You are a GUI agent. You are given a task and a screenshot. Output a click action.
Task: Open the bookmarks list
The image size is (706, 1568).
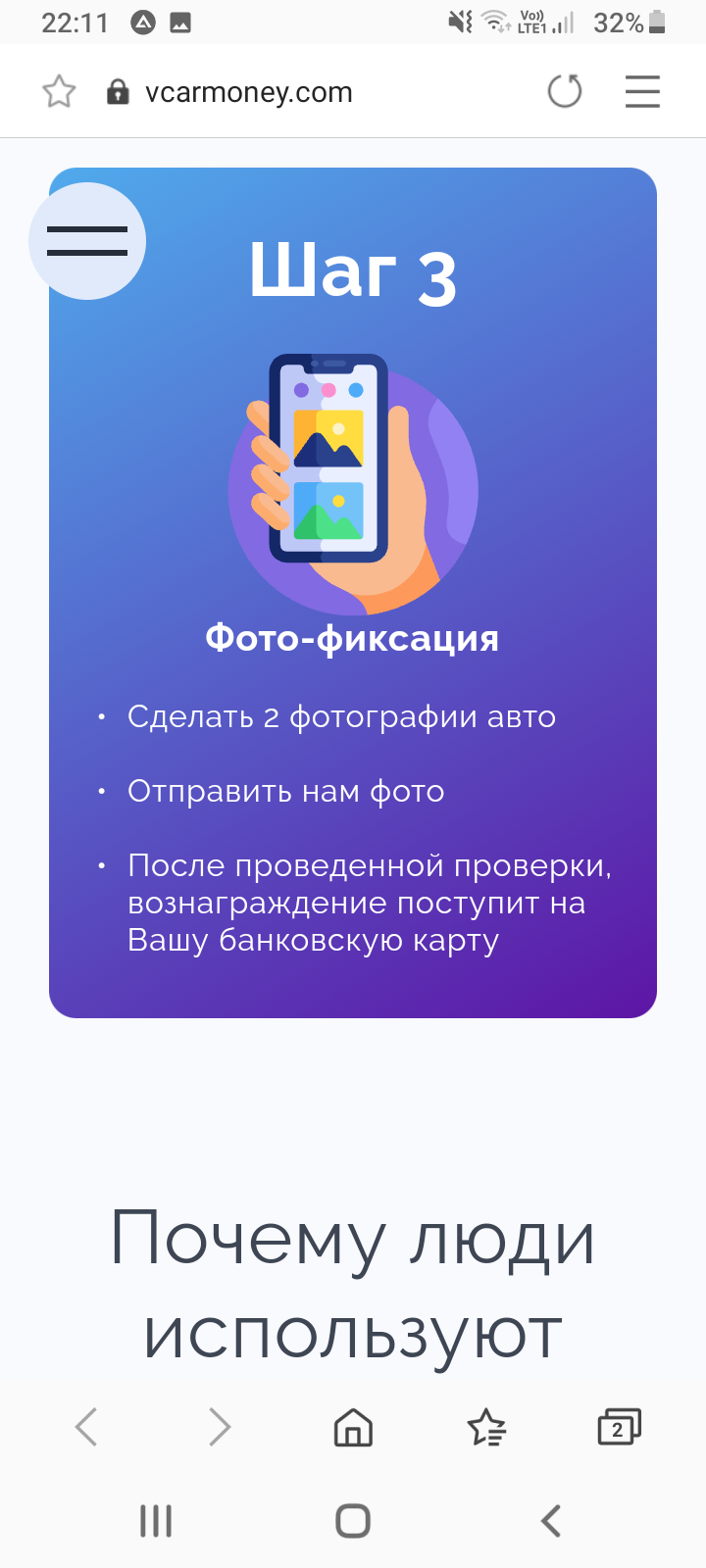(x=486, y=1427)
